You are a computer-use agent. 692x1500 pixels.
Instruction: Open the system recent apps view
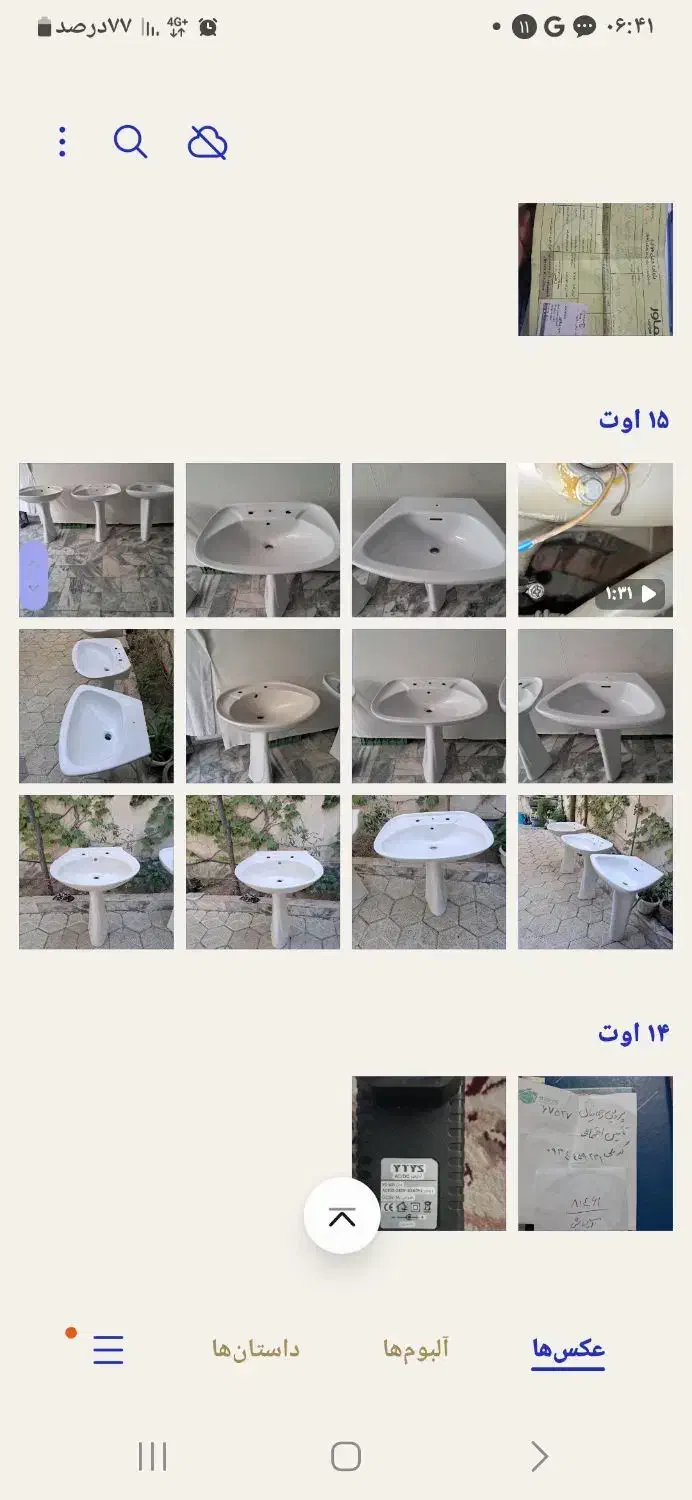click(152, 1456)
